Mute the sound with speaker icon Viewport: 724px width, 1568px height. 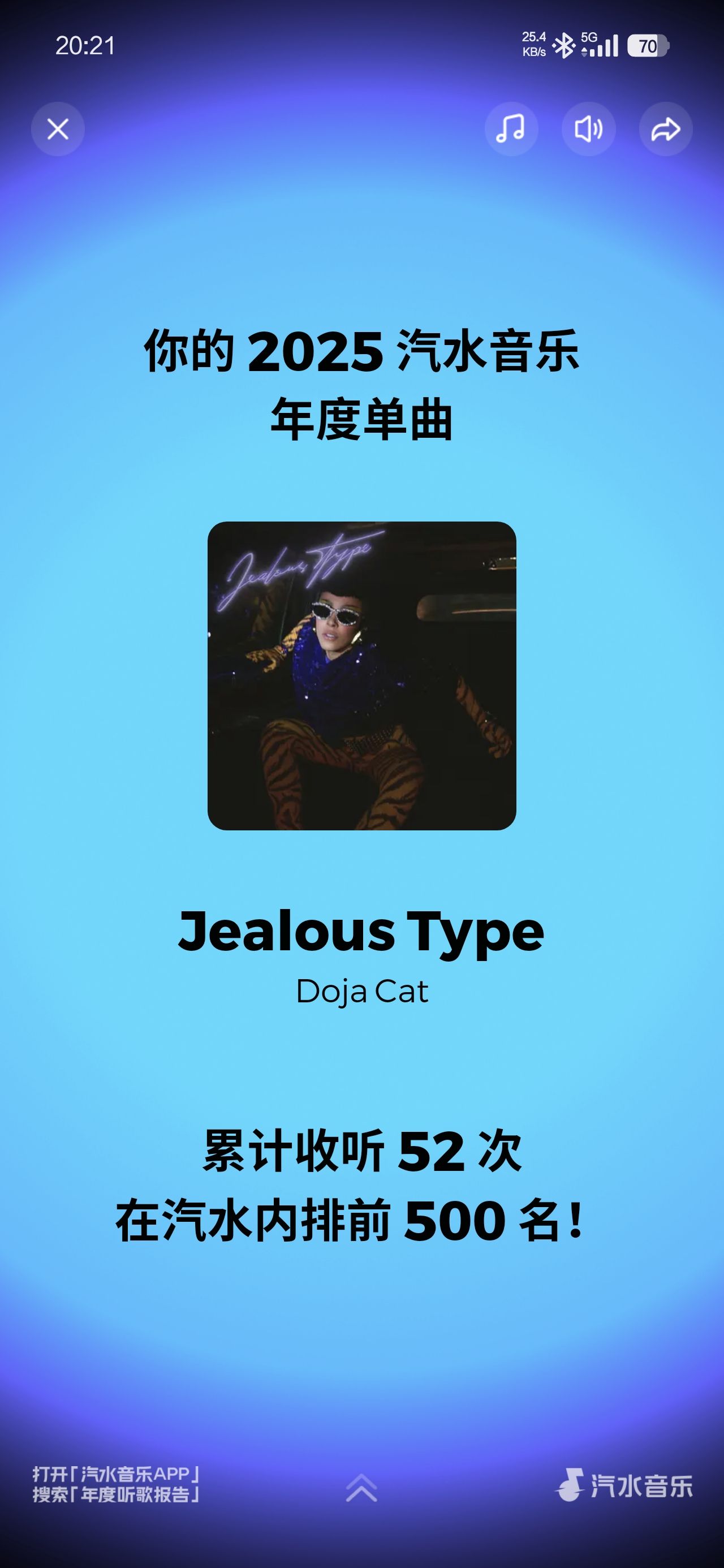(x=588, y=129)
